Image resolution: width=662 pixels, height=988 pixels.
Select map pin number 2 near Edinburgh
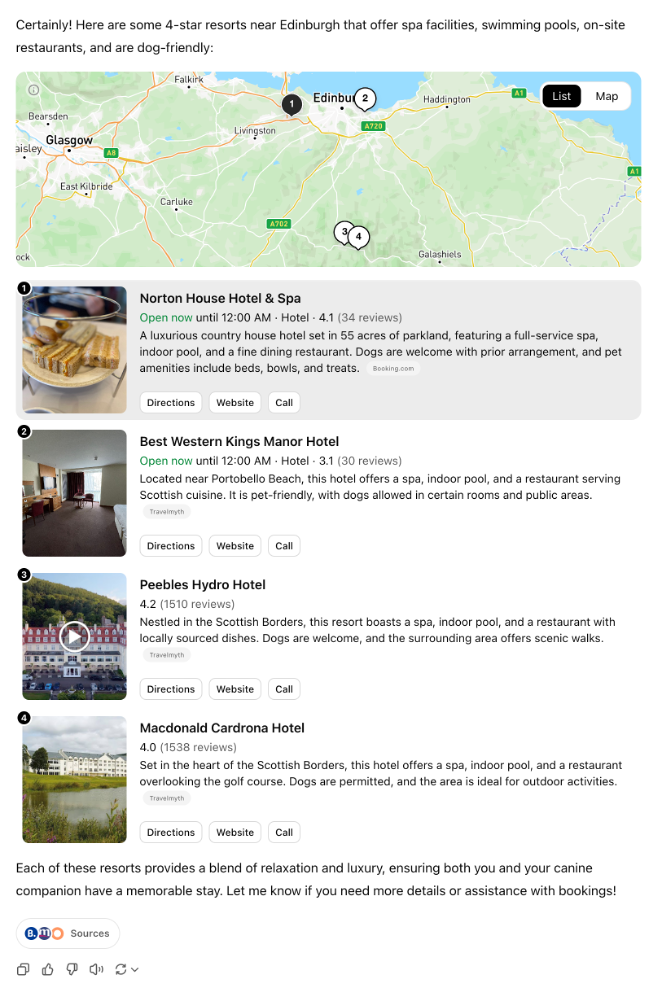365,98
